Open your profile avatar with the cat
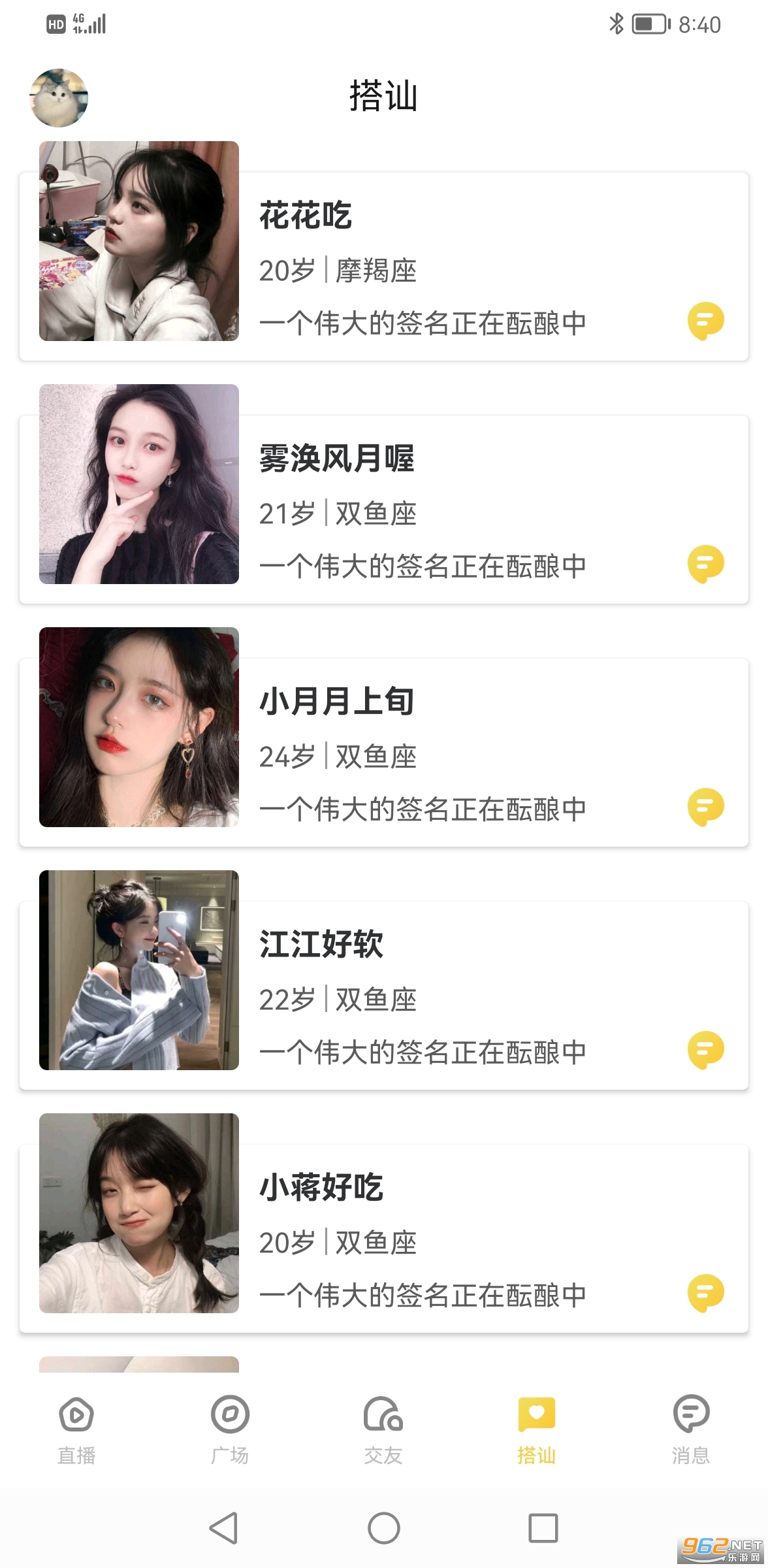Image resolution: width=768 pixels, height=1568 pixels. (59, 98)
